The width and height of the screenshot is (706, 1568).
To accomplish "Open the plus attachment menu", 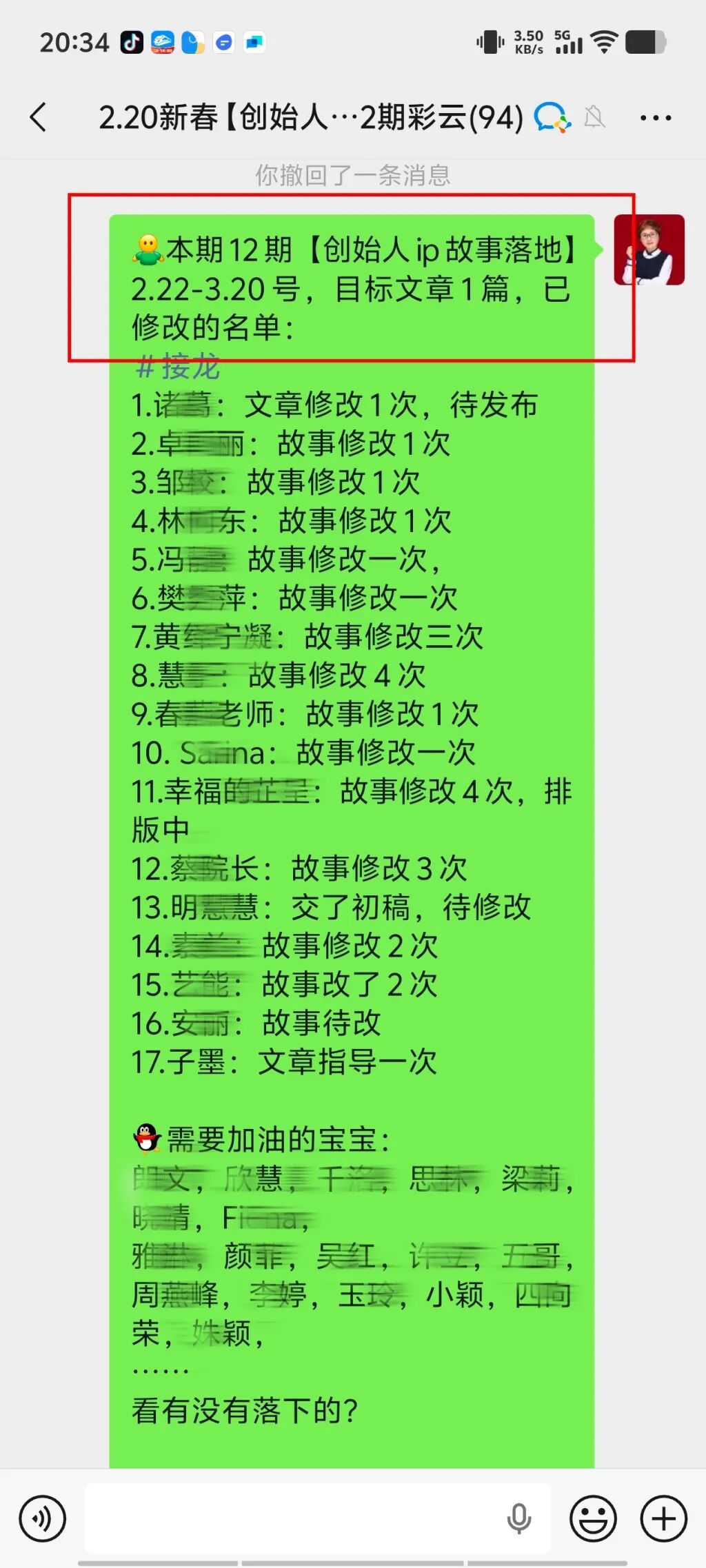I will [x=663, y=1518].
